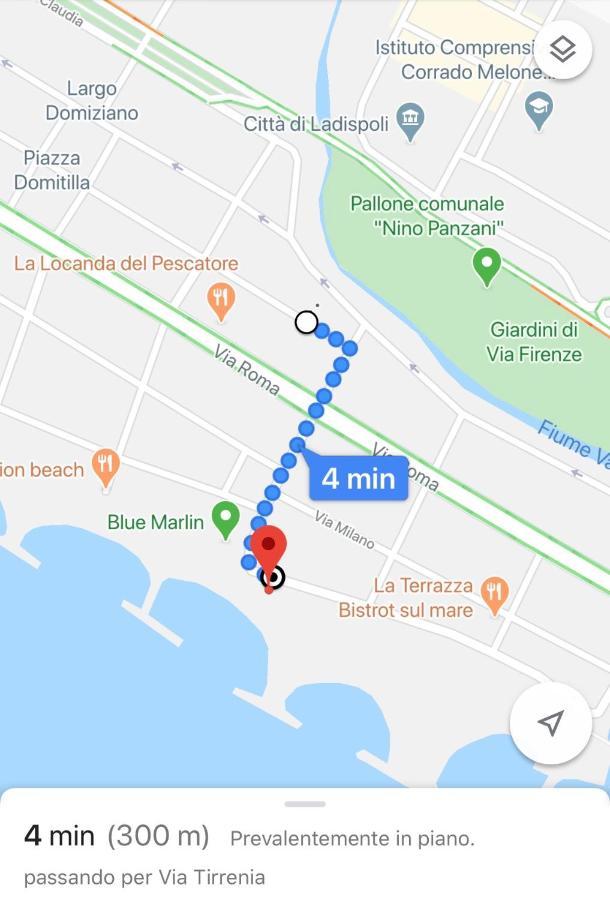Open La Terrazza Bistrot sul mare pin
Image resolution: width=610 pixels, height=900 pixels.
pyautogui.click(x=494, y=592)
